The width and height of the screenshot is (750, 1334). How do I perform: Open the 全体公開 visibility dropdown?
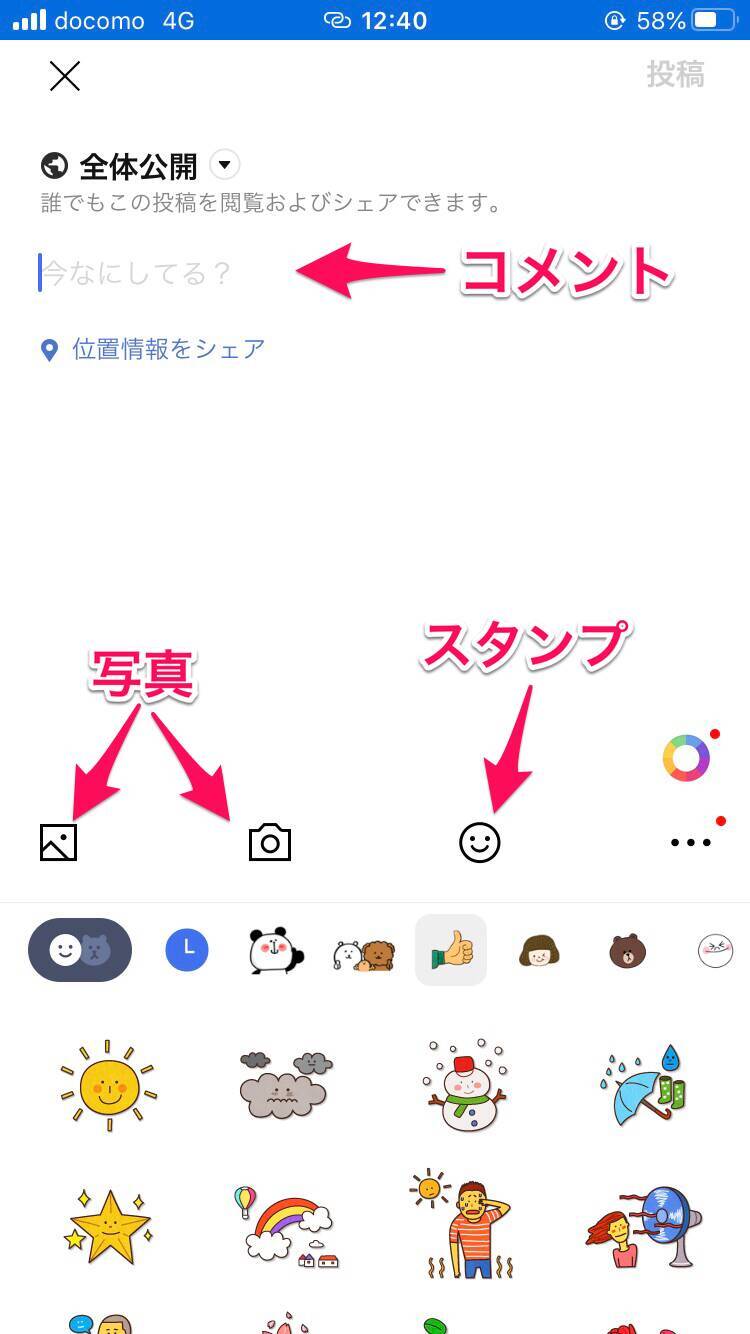point(225,165)
